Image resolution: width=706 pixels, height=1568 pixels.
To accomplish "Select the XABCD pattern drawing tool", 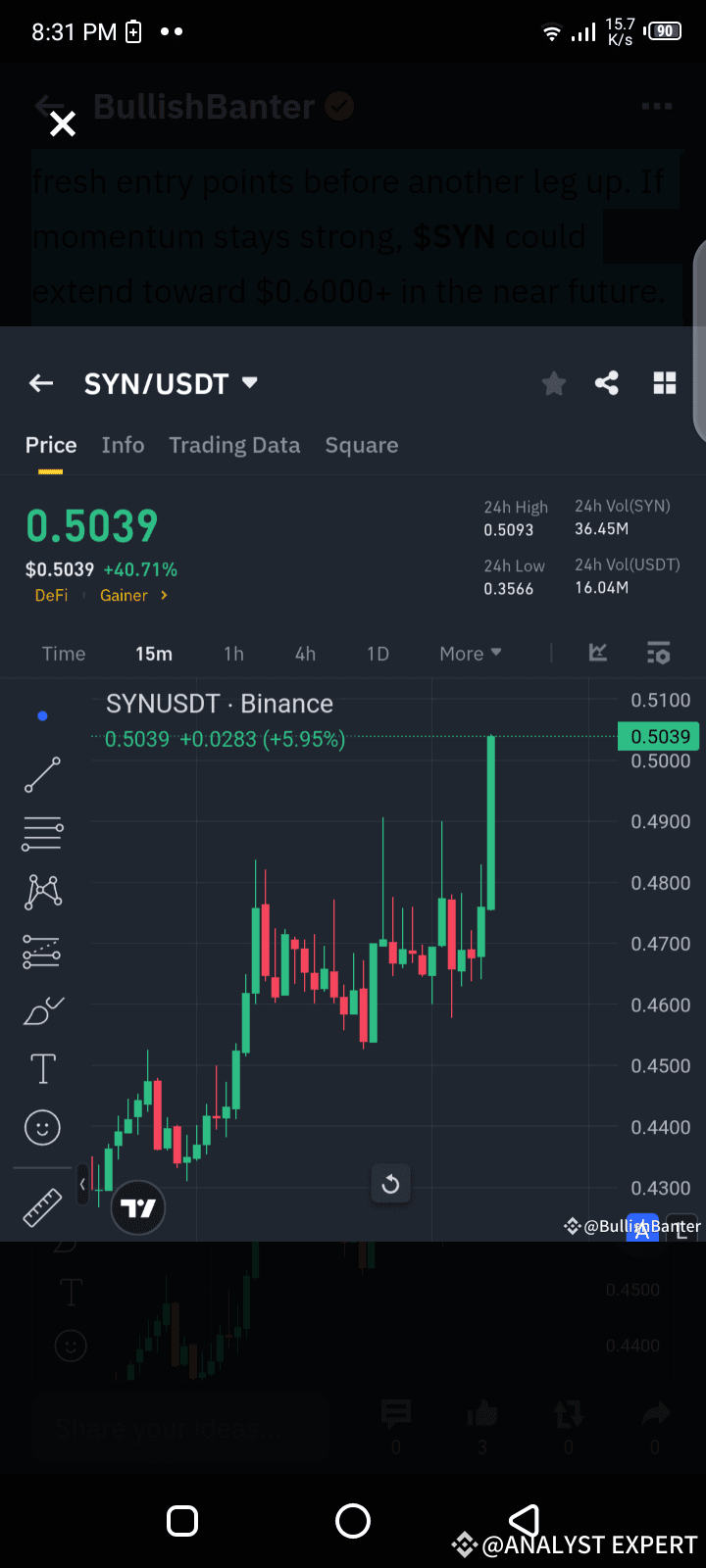I will coord(42,892).
